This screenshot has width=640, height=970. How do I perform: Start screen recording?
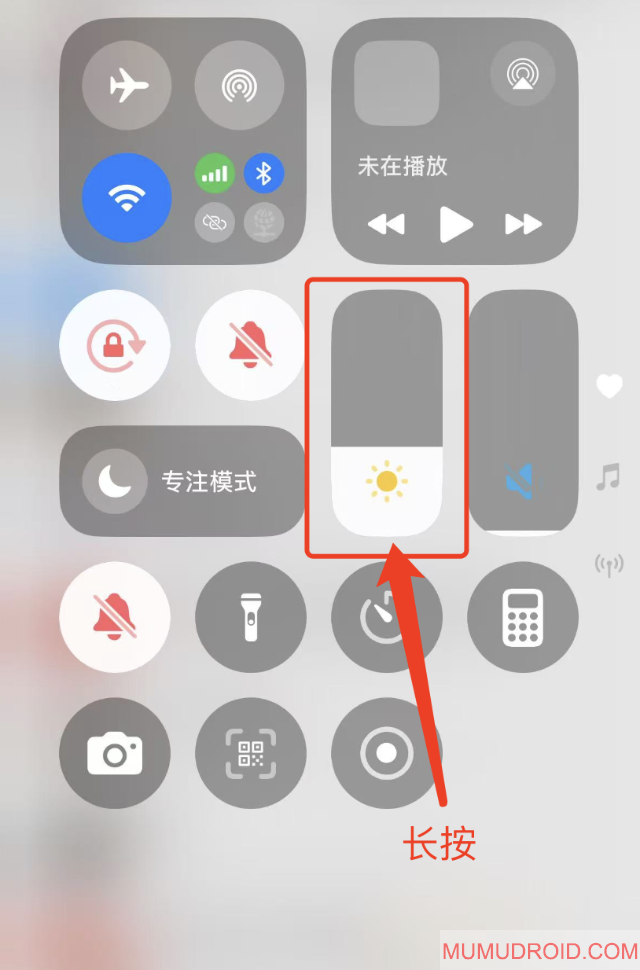point(386,753)
